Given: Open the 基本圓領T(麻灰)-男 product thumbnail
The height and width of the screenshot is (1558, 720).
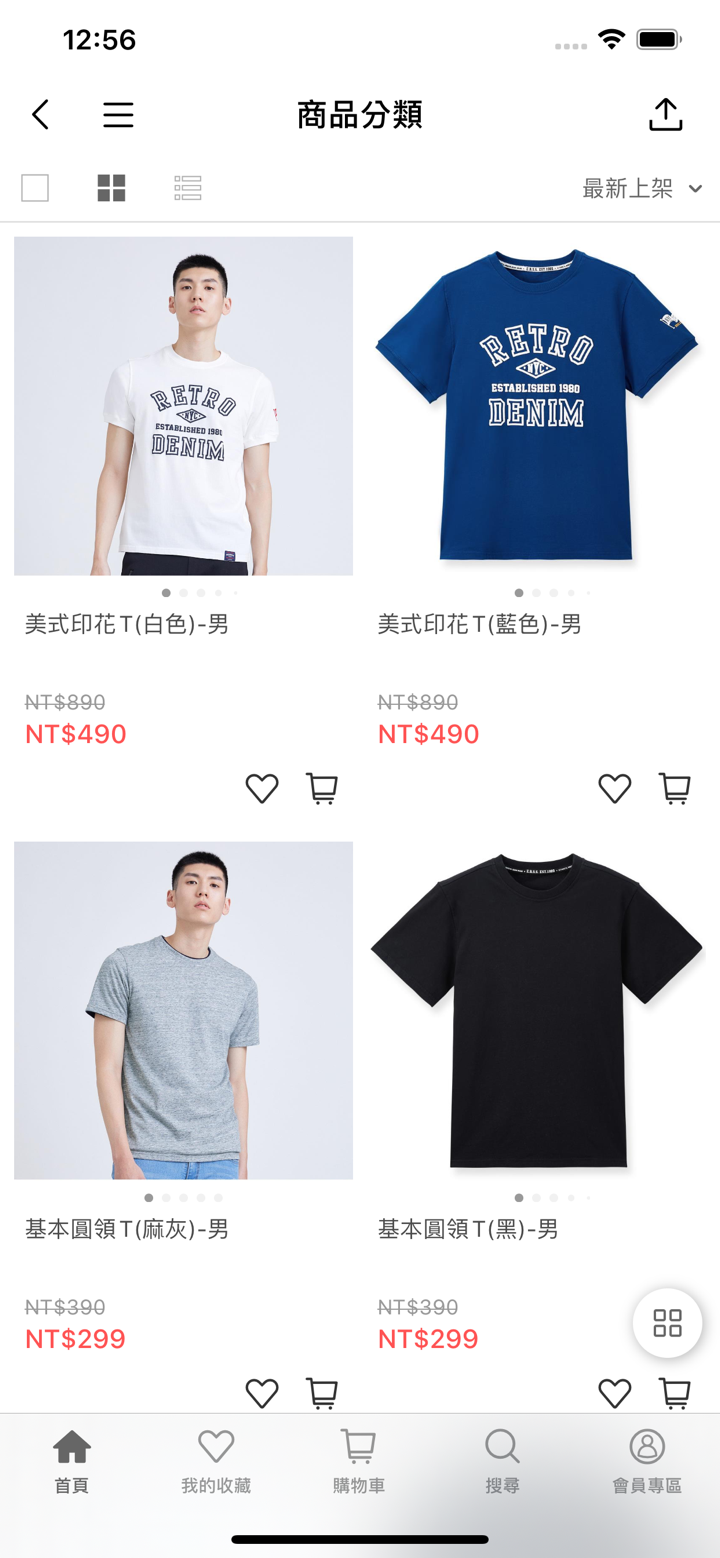Looking at the screenshot, I should (183, 1010).
